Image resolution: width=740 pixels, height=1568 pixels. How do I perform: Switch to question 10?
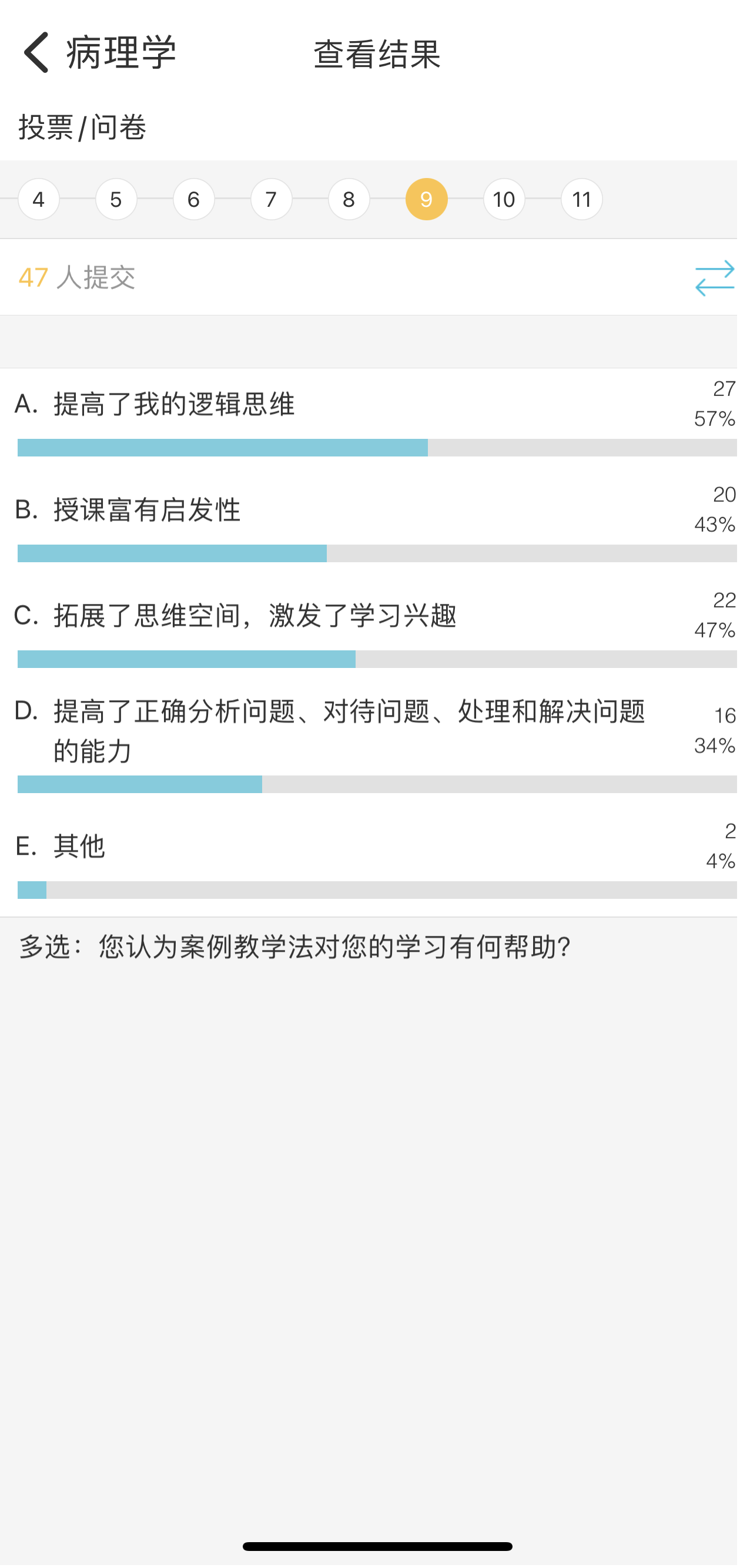pos(504,199)
